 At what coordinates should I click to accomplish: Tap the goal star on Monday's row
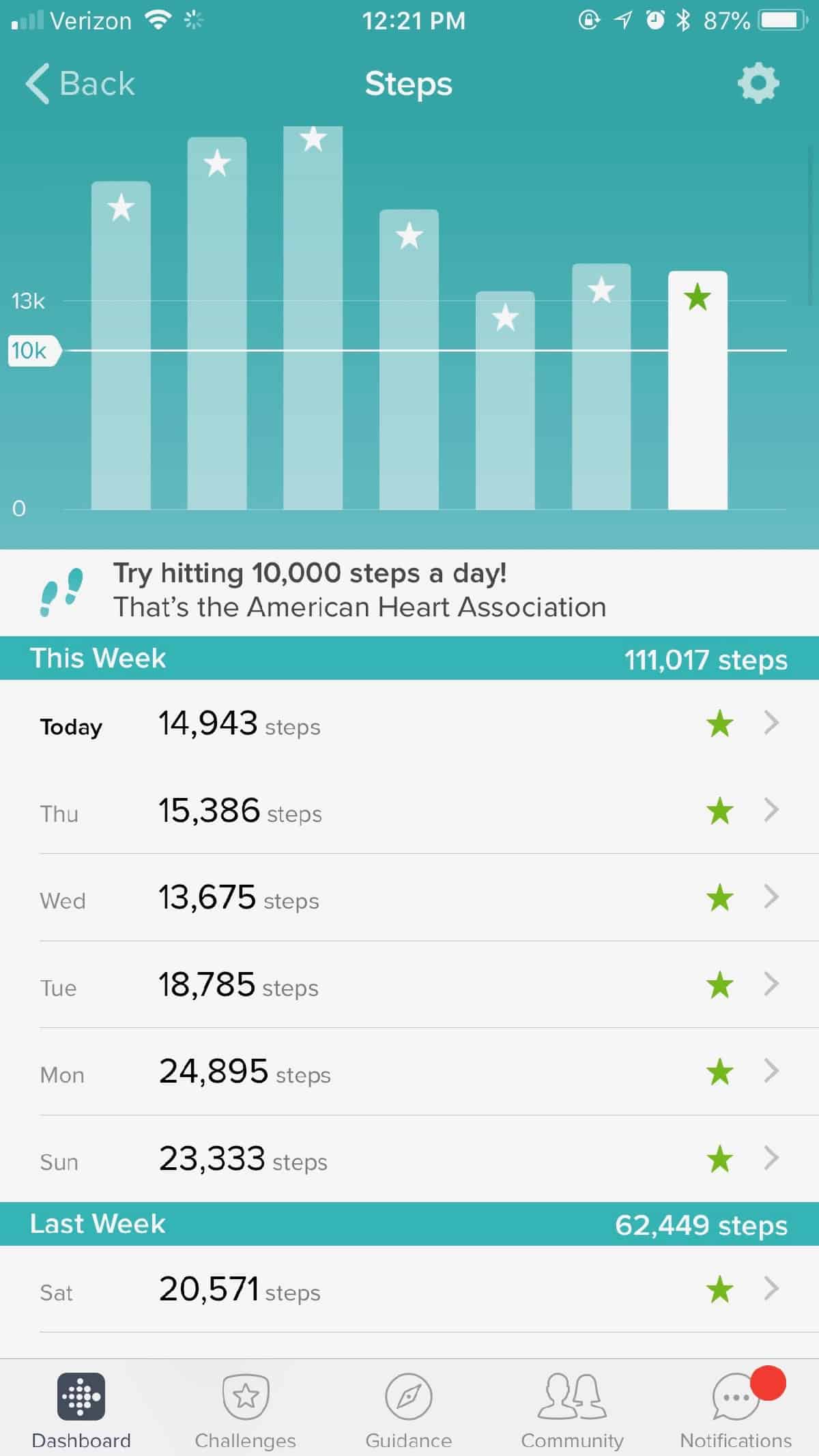(720, 1072)
